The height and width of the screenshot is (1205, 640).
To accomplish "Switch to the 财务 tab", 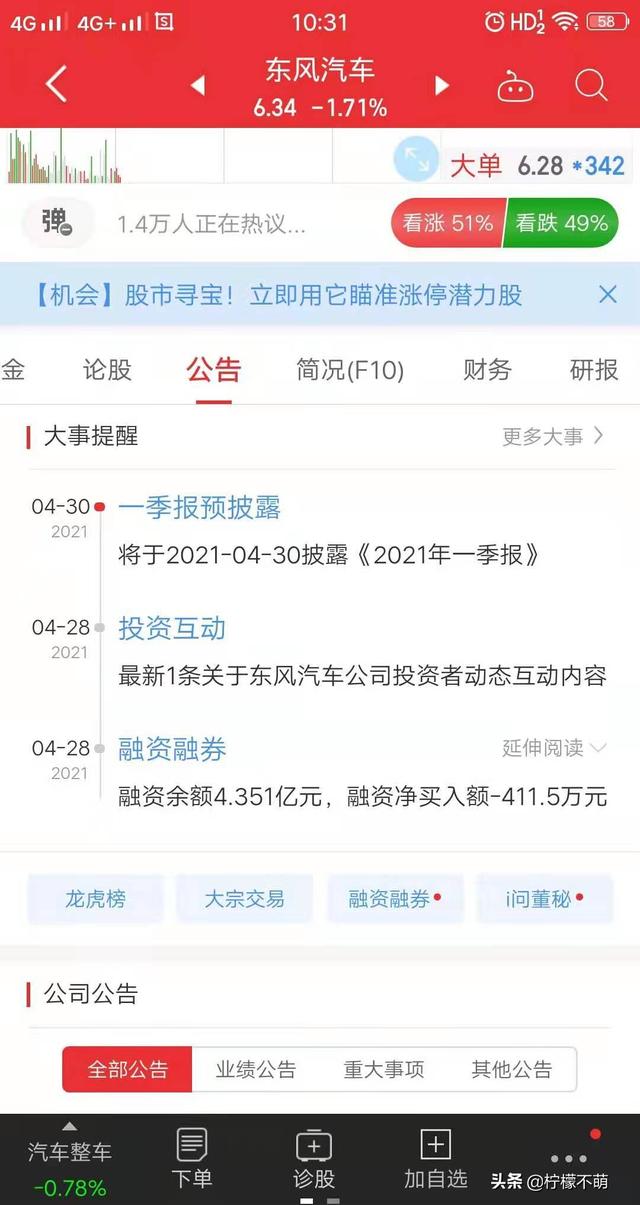I will click(487, 370).
